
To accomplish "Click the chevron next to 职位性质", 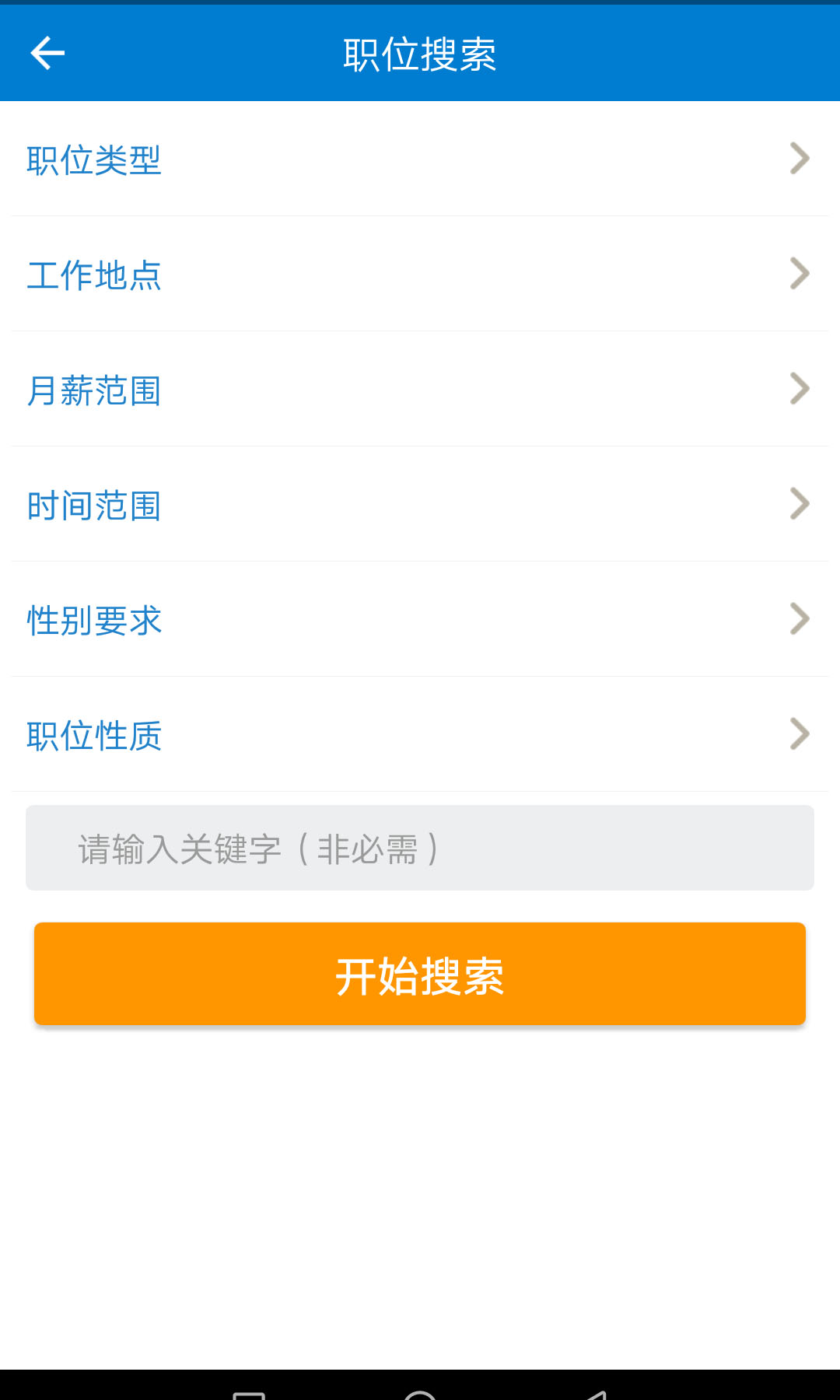I will [800, 733].
